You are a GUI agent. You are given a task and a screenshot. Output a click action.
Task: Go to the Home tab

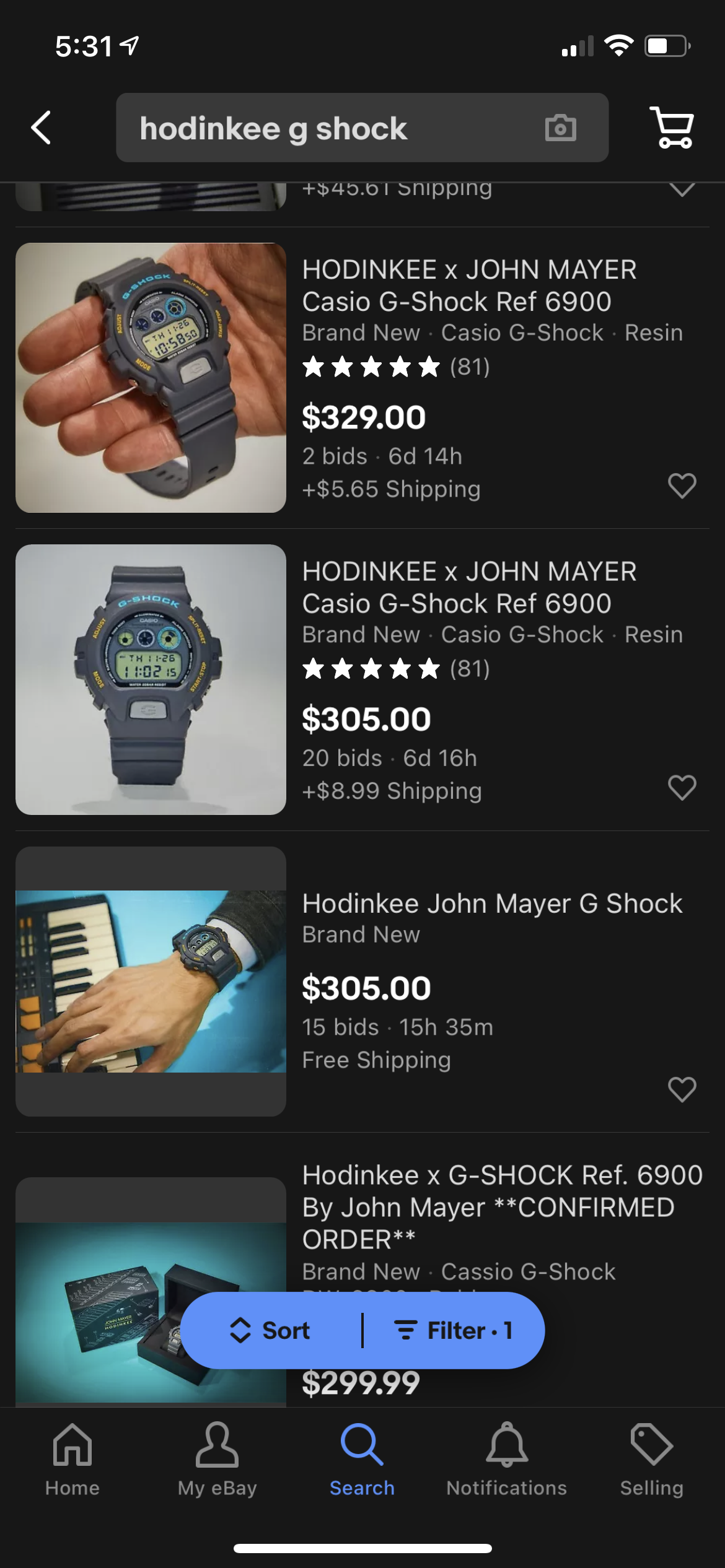pos(72,1460)
